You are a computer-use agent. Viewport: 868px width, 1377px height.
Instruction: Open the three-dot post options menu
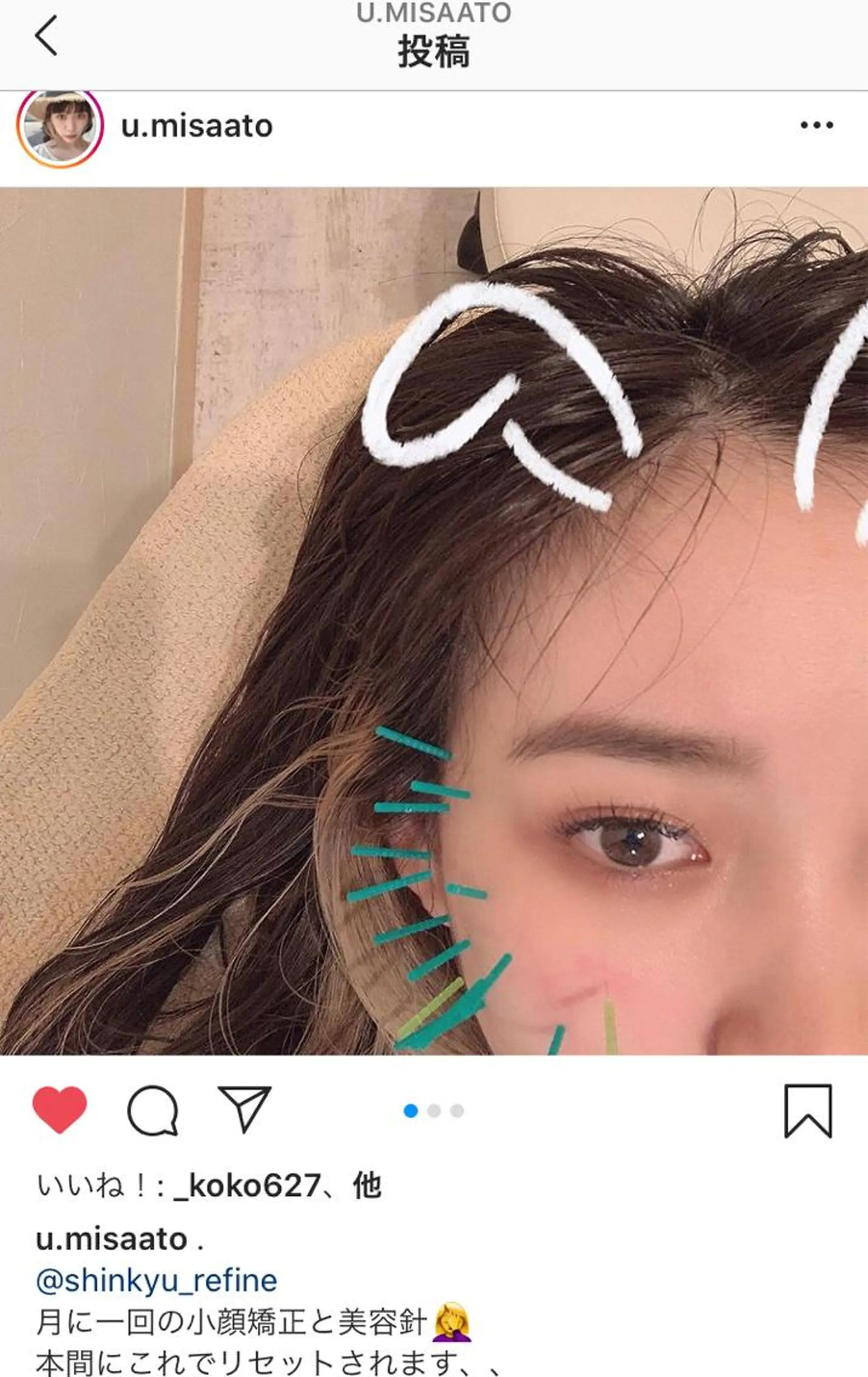[816, 125]
